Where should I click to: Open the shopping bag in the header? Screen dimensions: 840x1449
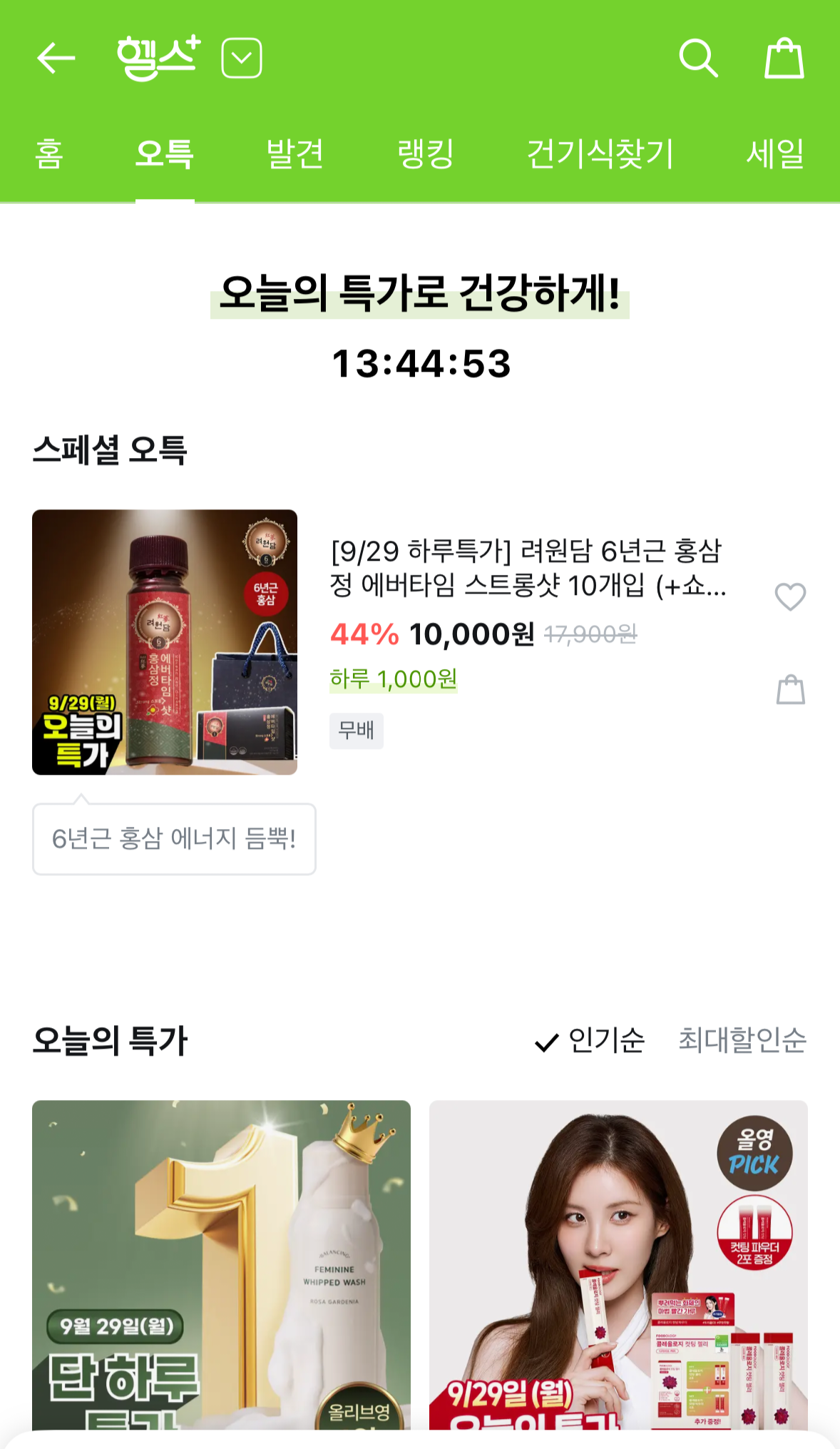pyautogui.click(x=784, y=58)
